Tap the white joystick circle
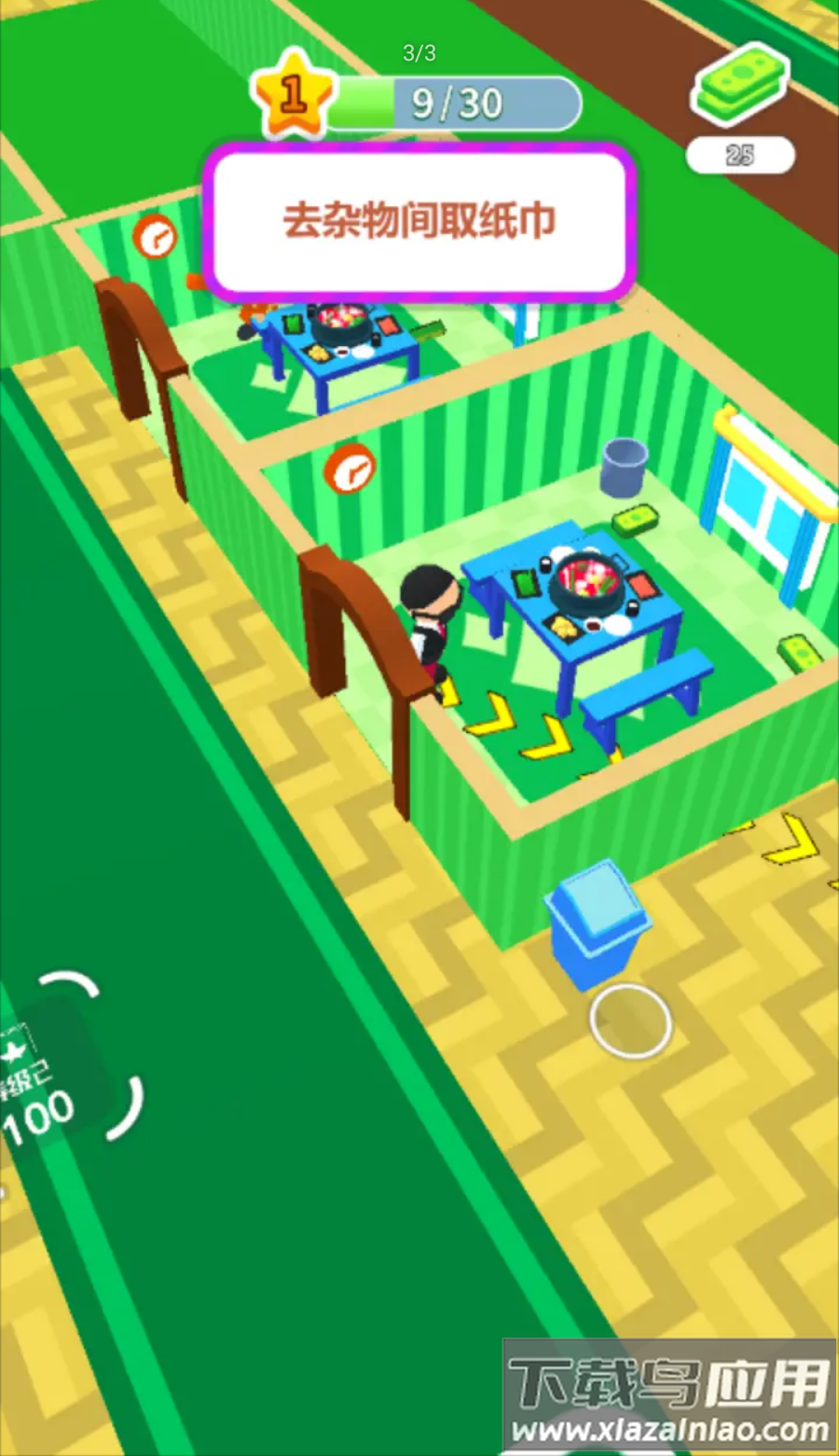 630,1020
